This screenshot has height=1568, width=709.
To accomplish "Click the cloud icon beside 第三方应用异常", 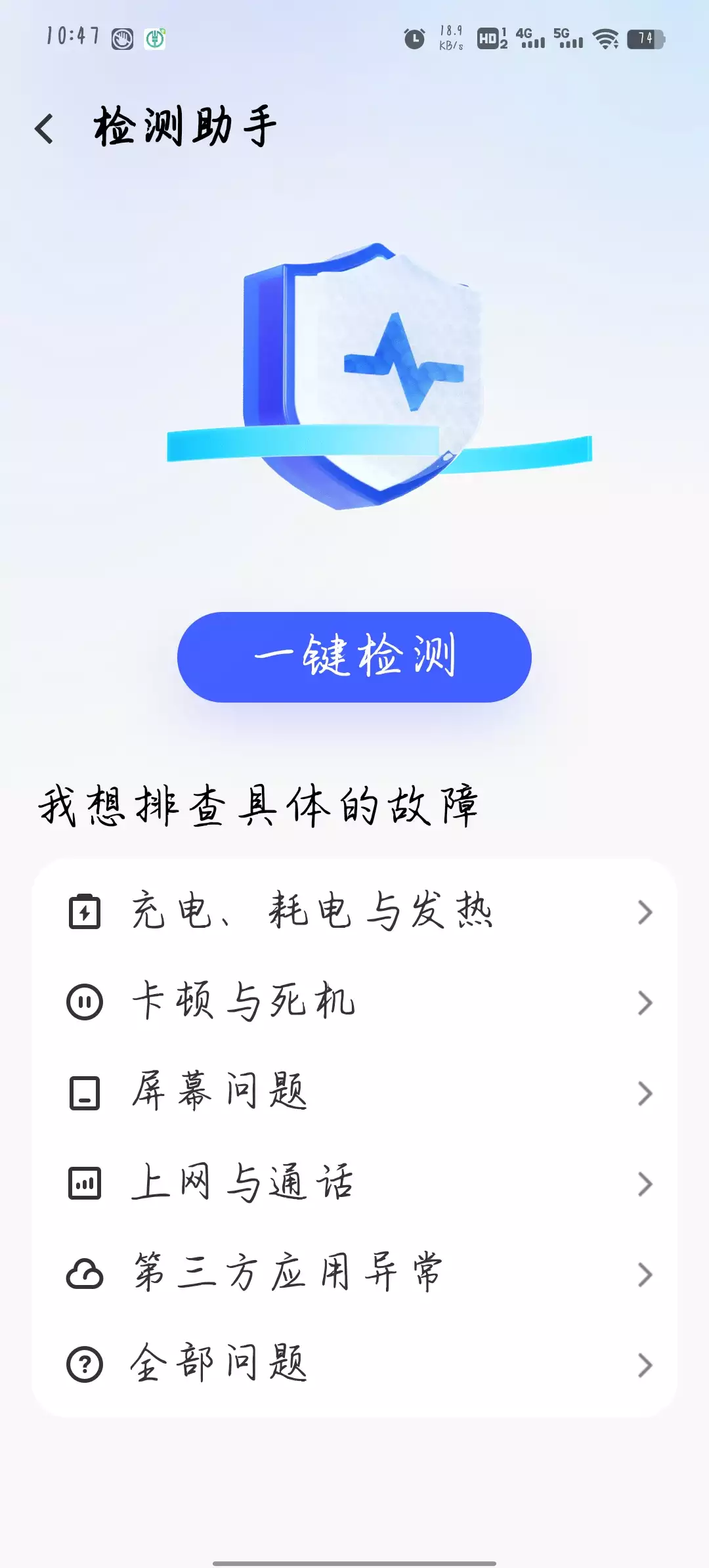I will click(85, 1274).
